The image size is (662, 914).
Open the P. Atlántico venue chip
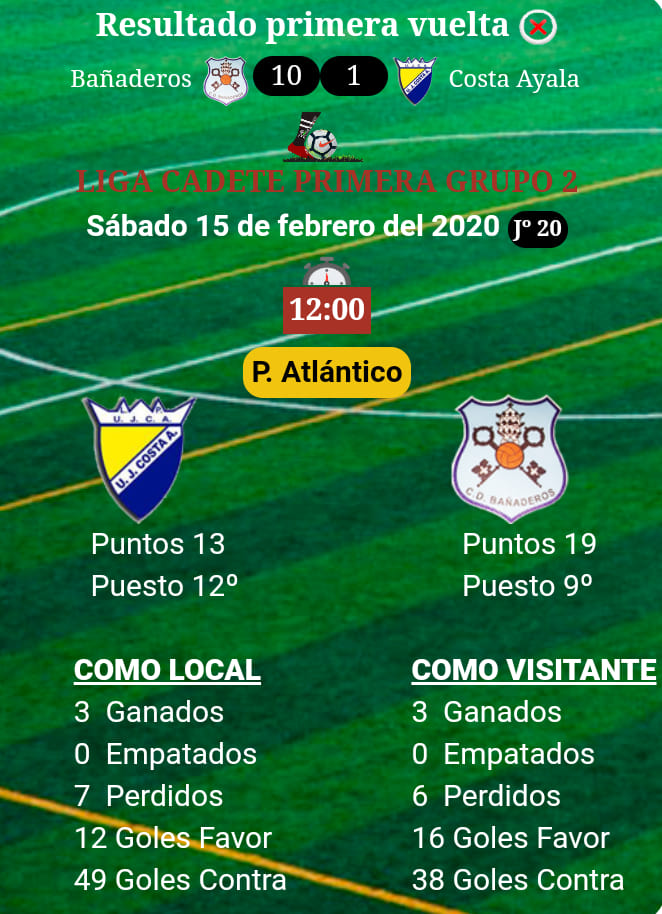pyautogui.click(x=327, y=372)
